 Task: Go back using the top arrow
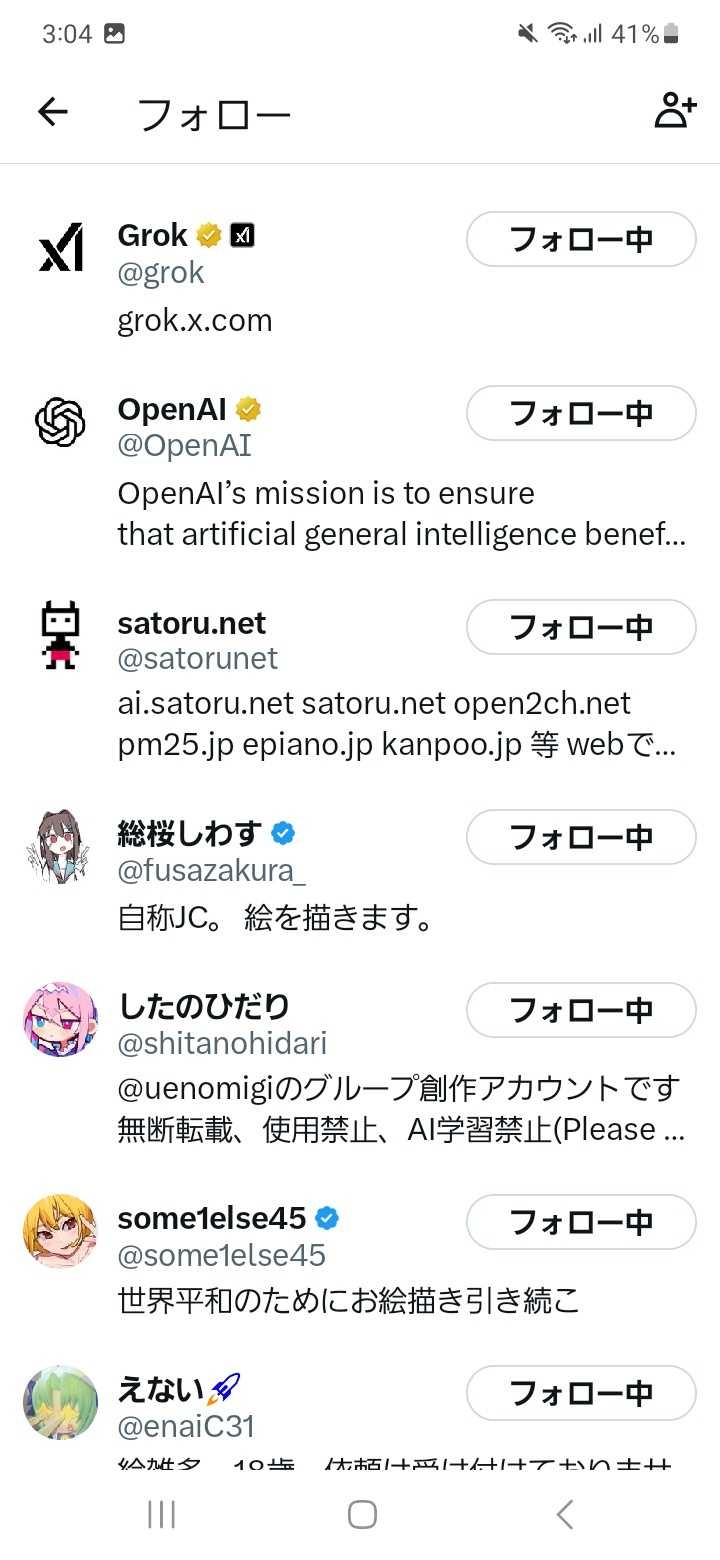point(53,112)
